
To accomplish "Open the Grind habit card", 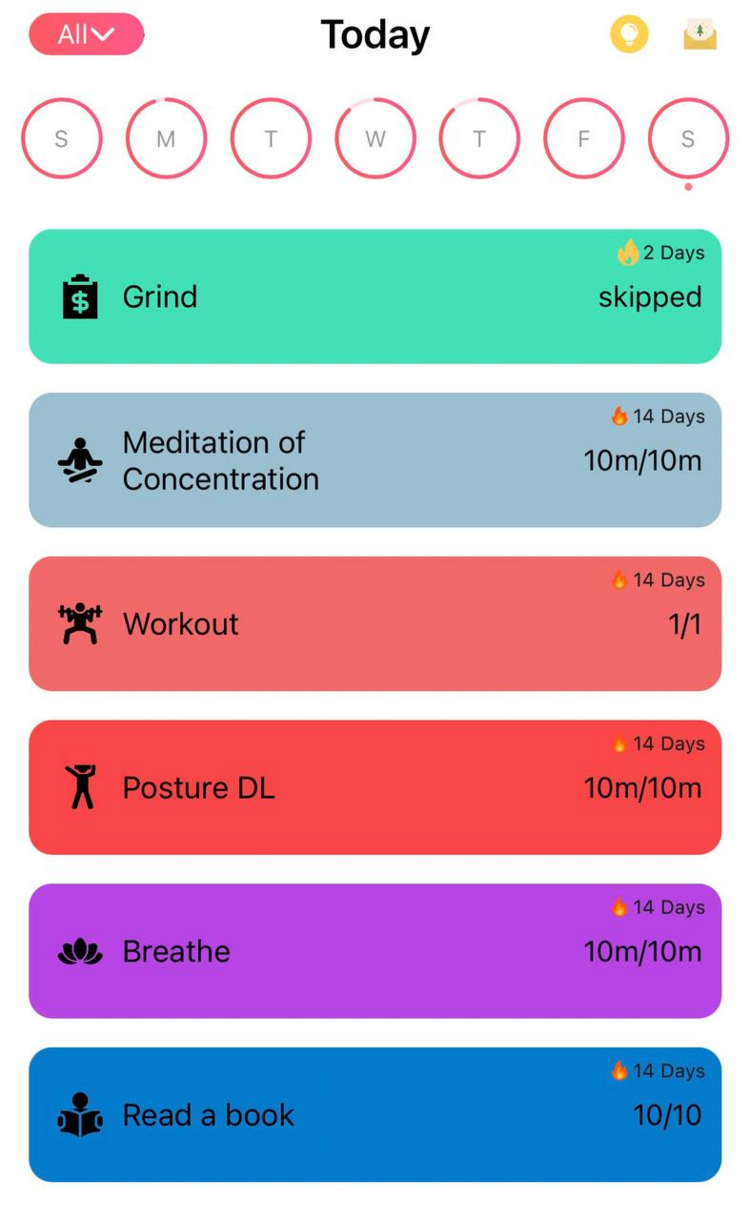I will coord(375,296).
